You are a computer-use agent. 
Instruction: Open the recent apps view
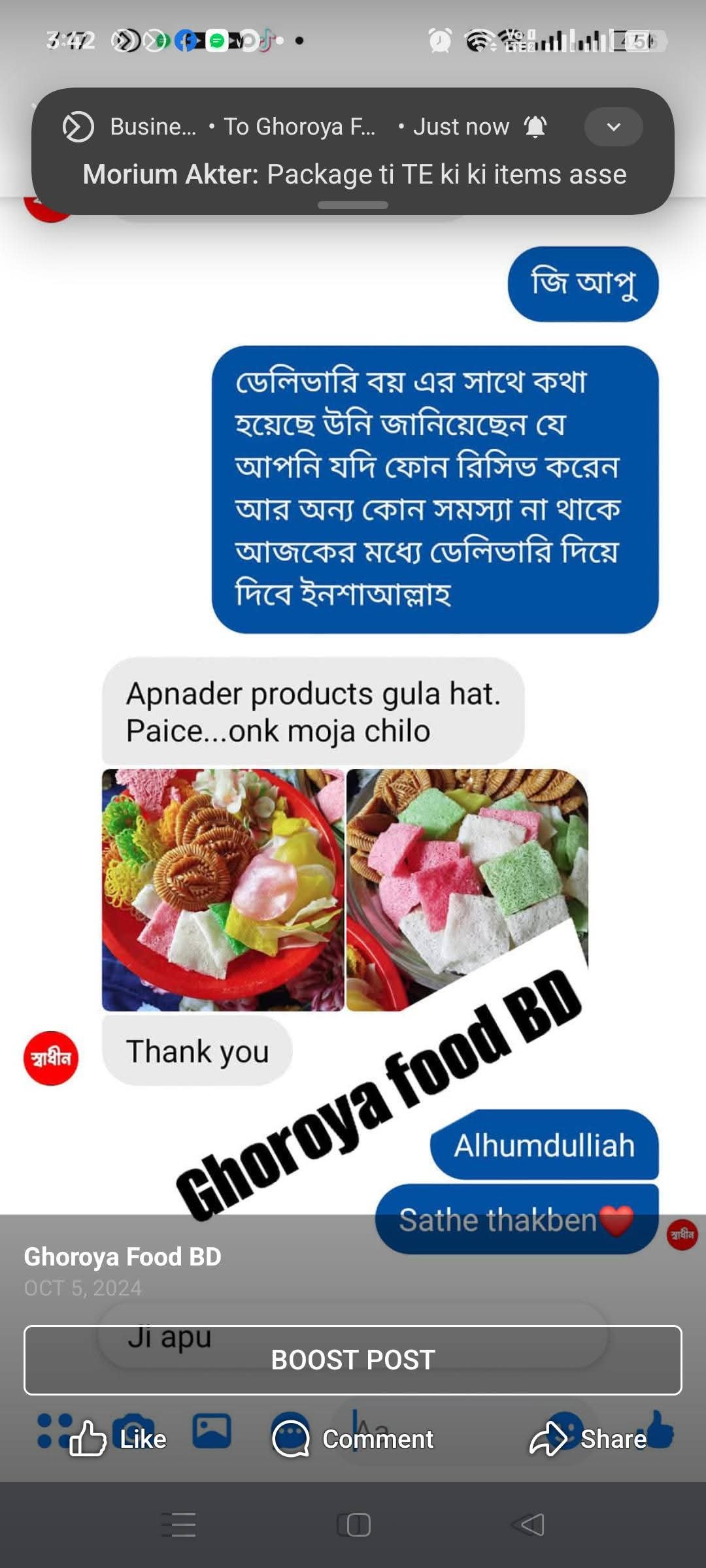click(x=179, y=1525)
